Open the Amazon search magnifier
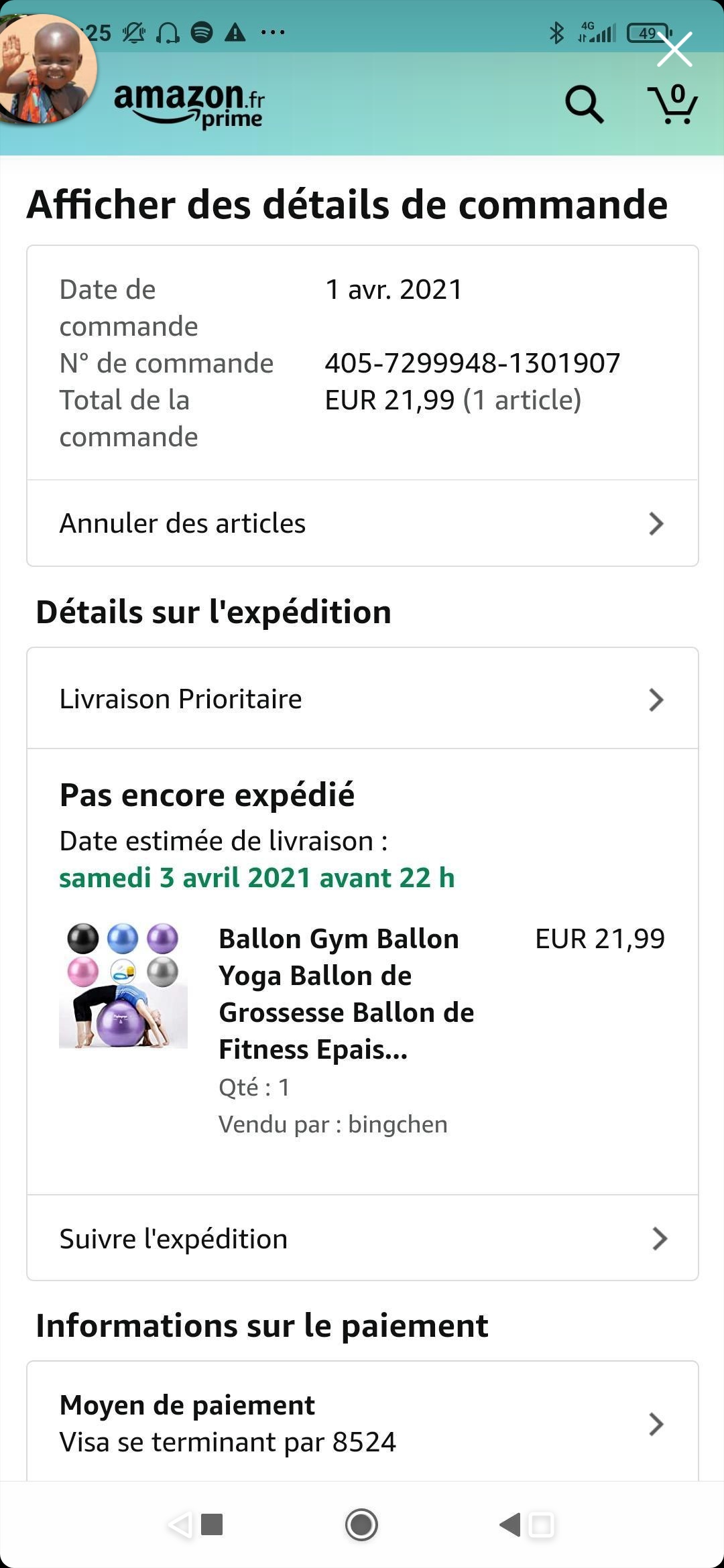The image size is (724, 1568). click(585, 105)
